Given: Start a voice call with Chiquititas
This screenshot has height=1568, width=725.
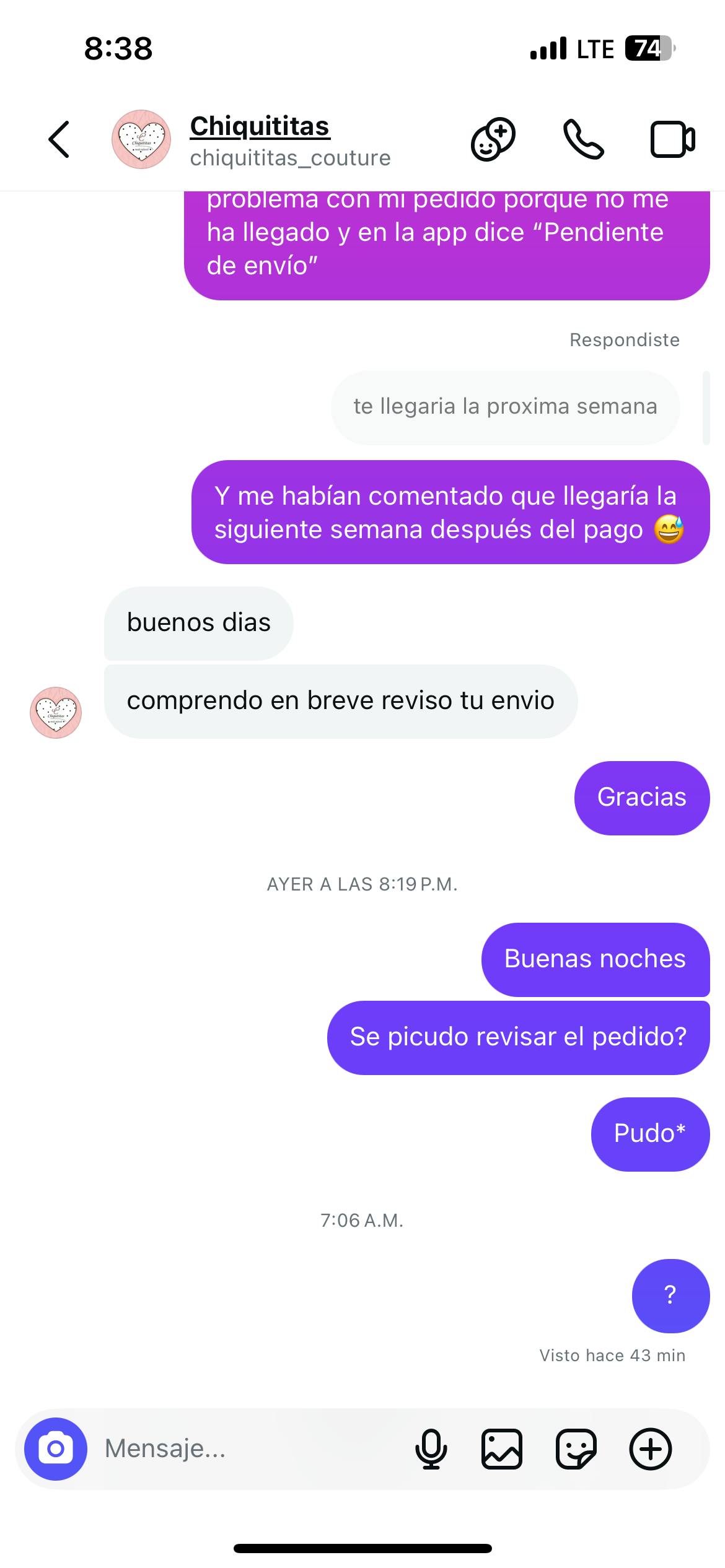Looking at the screenshot, I should [x=583, y=139].
